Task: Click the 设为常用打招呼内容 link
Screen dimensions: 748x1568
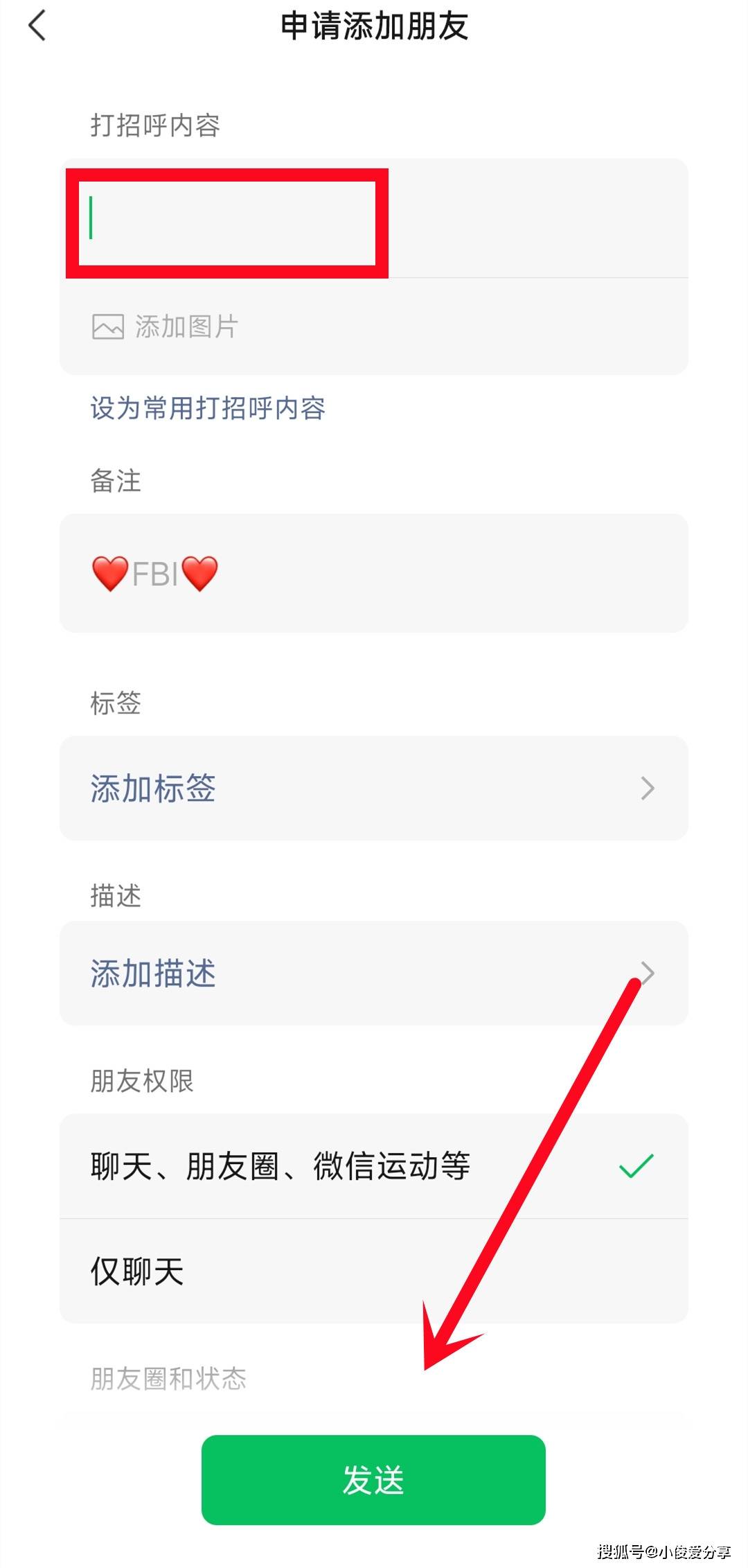Action: [209, 409]
